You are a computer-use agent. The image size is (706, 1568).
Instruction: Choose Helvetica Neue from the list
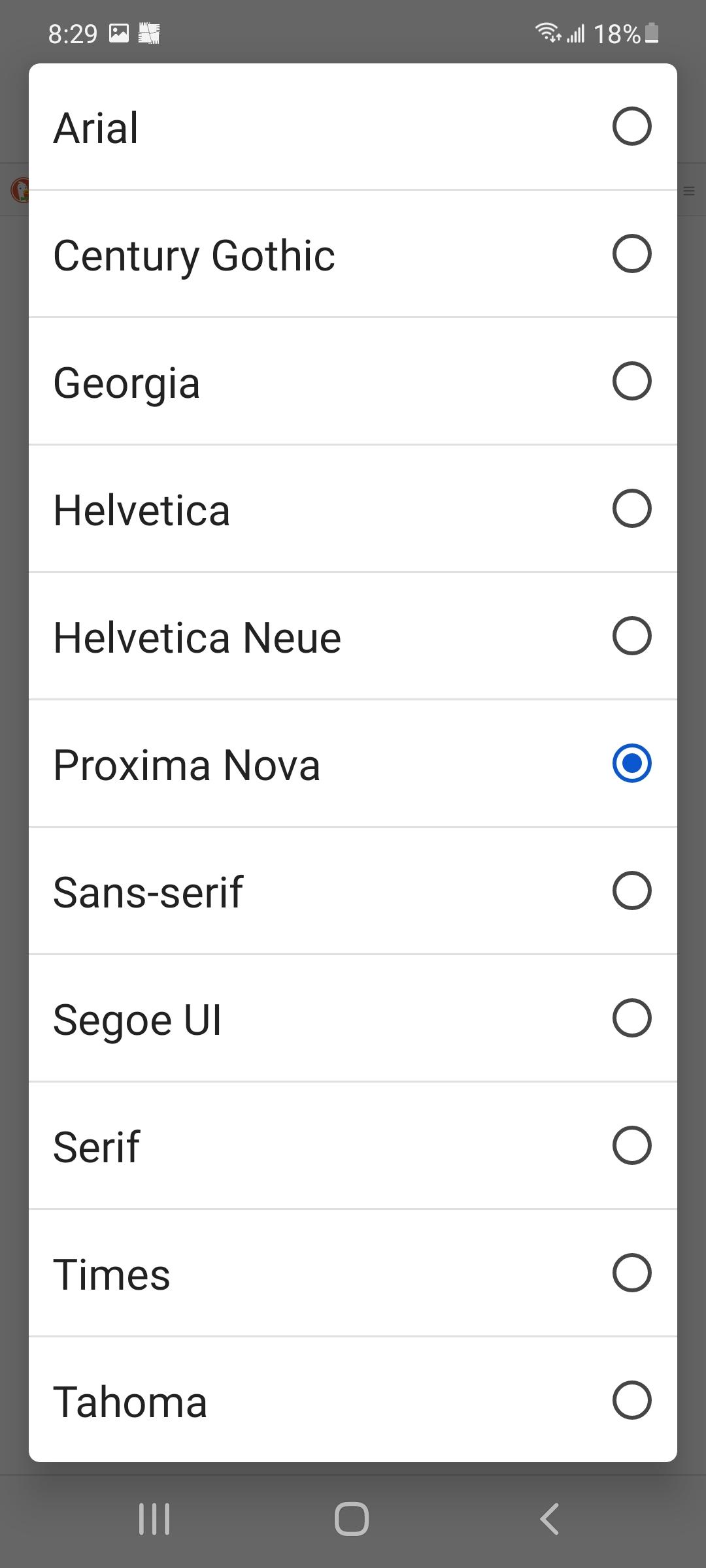353,636
